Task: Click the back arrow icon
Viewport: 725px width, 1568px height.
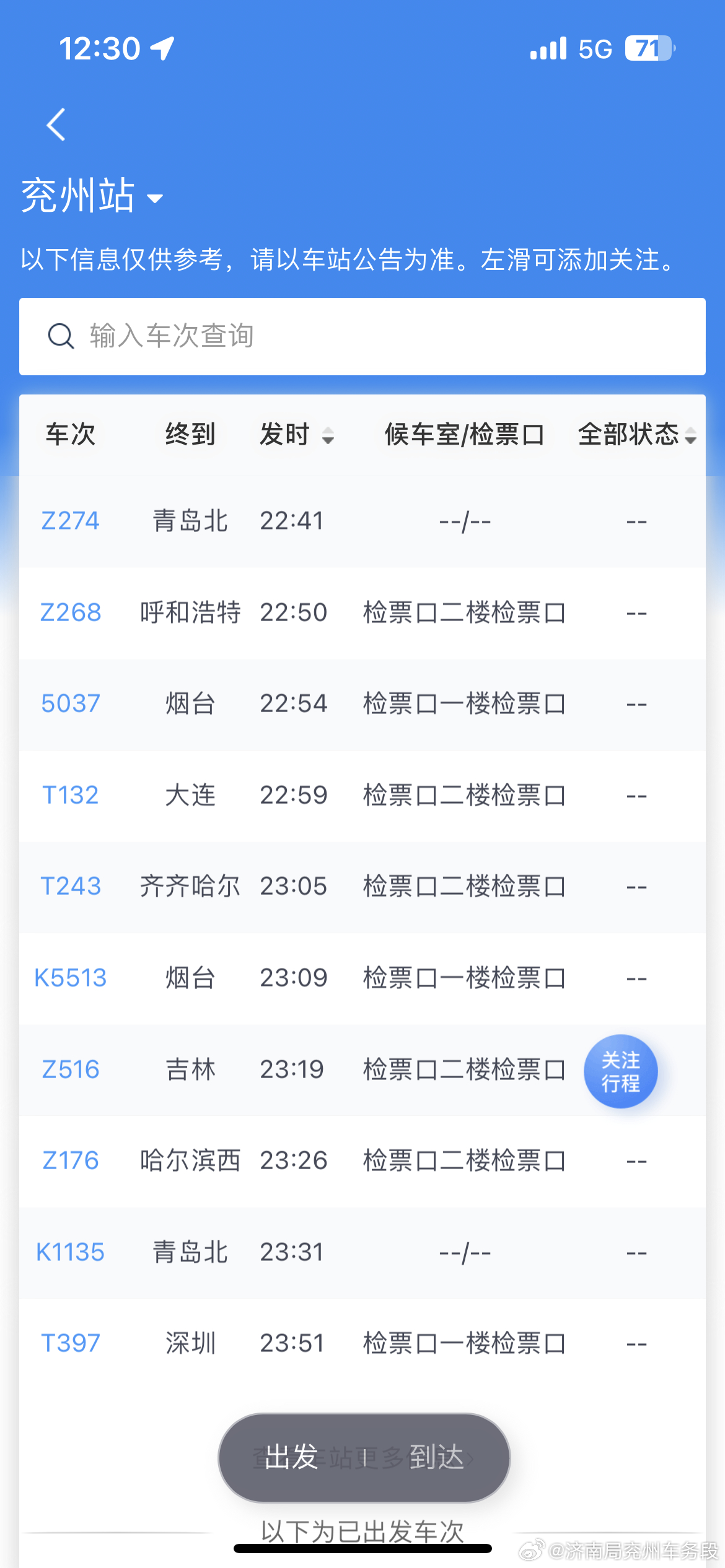Action: (x=56, y=124)
